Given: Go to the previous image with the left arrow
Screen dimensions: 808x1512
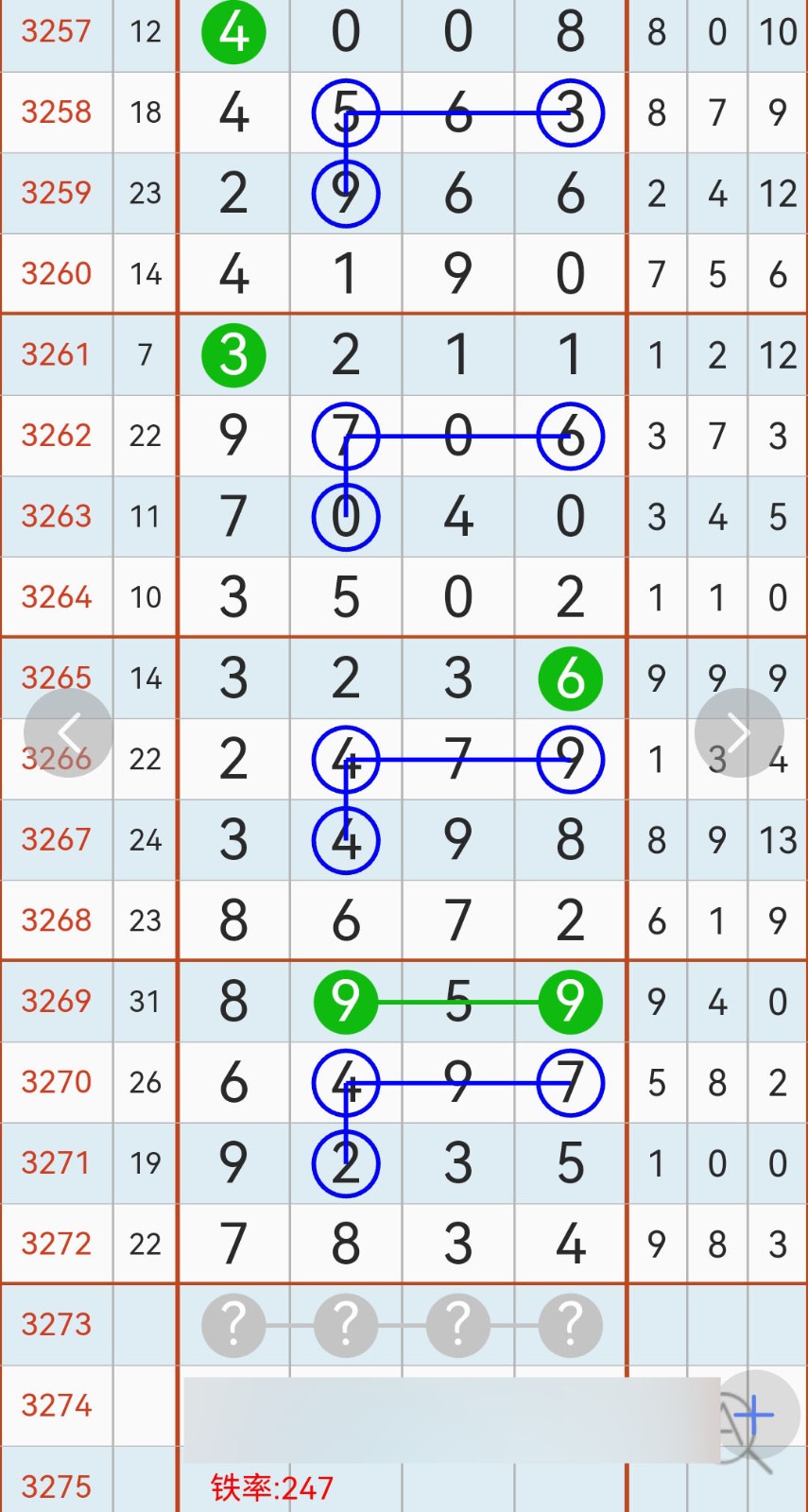Looking at the screenshot, I should coord(68,733).
